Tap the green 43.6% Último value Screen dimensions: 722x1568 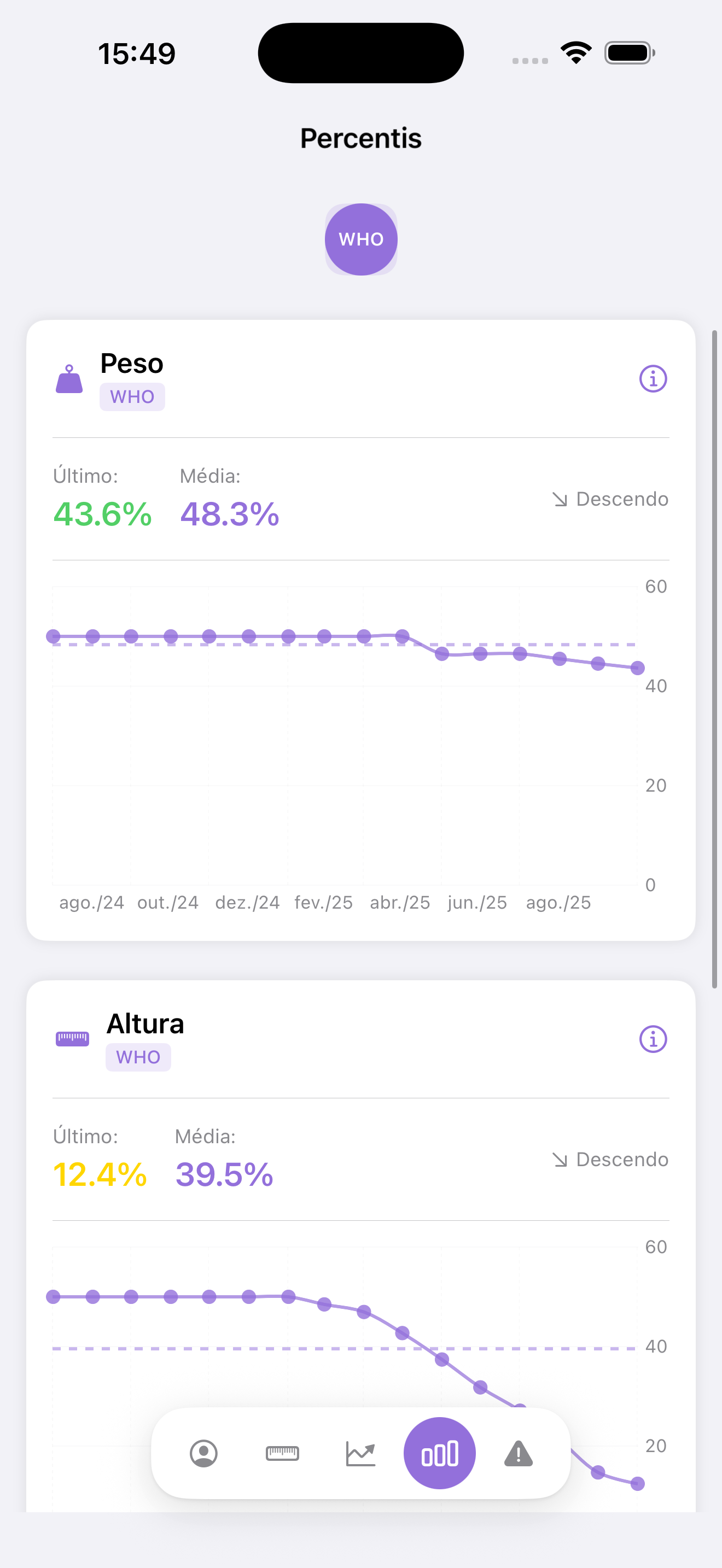pyautogui.click(x=101, y=514)
